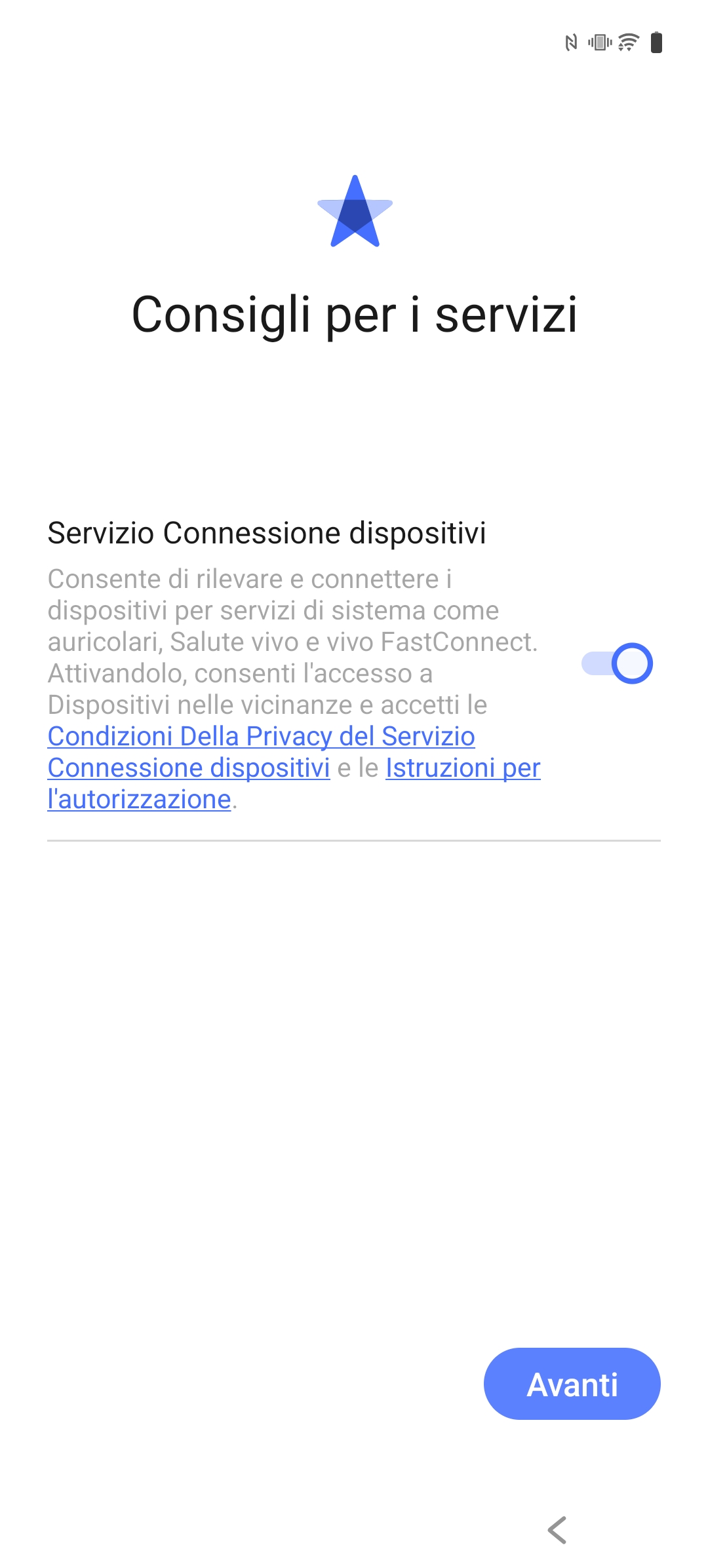Go back with the navigation arrow
Screen dimensions: 708x1568
tap(557, 1530)
